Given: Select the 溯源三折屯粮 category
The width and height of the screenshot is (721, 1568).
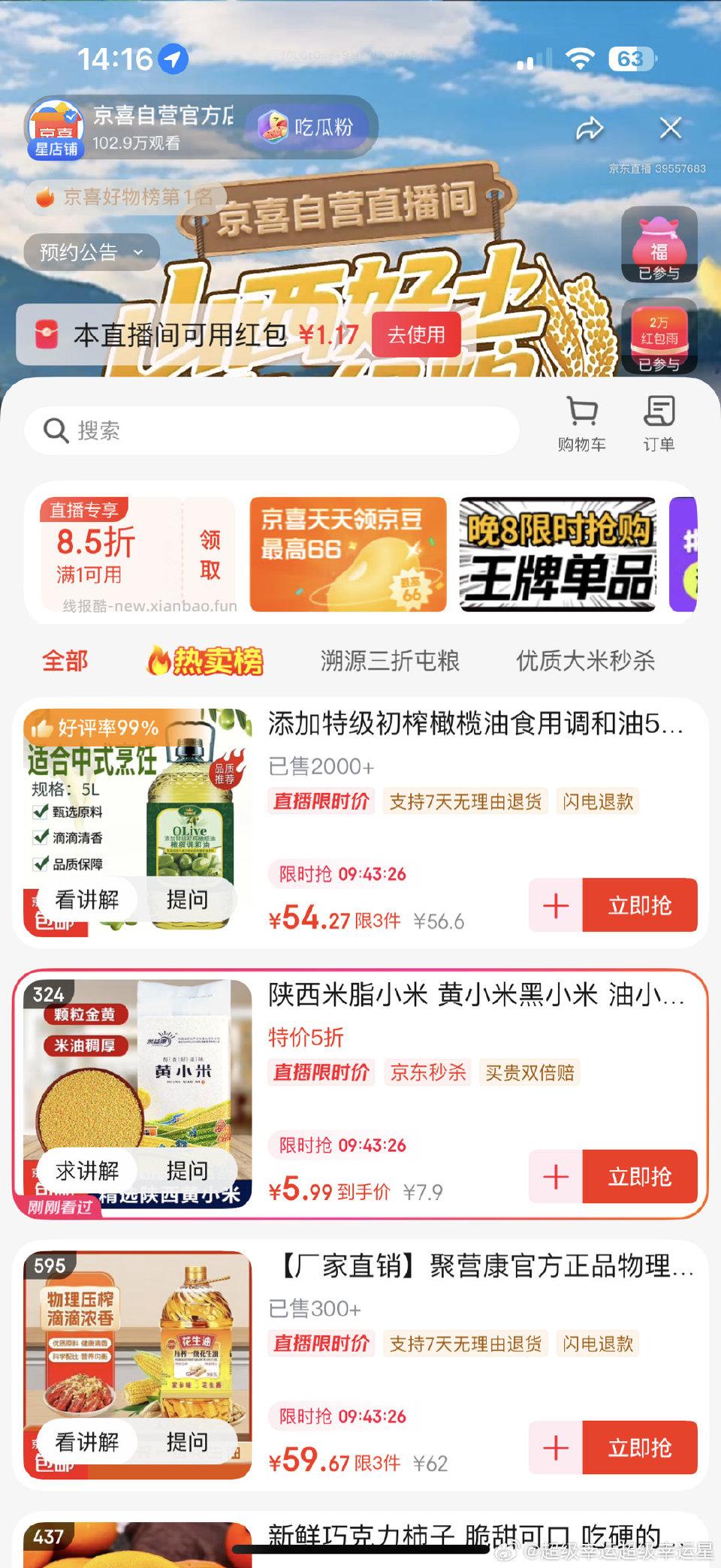Looking at the screenshot, I should pos(388,661).
